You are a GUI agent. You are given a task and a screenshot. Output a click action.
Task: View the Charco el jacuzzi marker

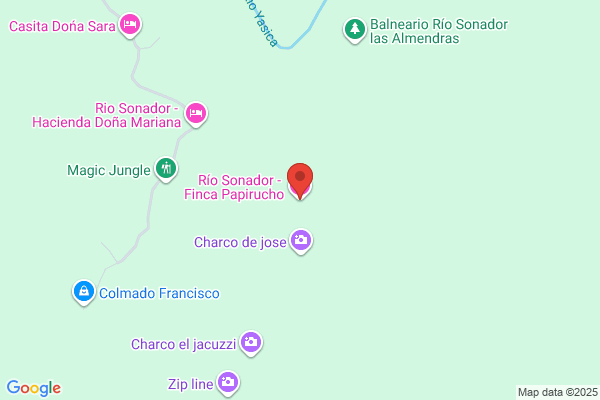252,344
